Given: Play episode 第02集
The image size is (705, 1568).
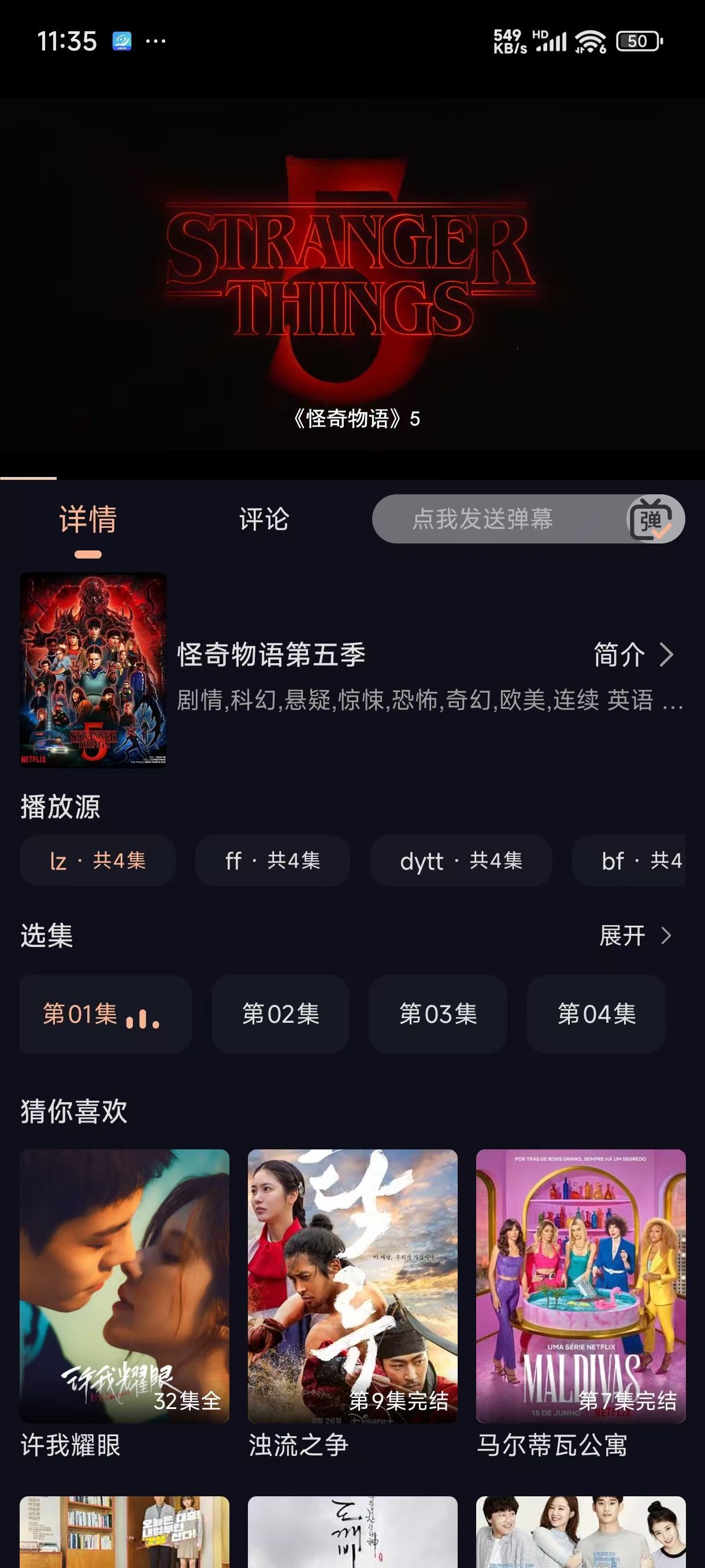Looking at the screenshot, I should (280, 1014).
